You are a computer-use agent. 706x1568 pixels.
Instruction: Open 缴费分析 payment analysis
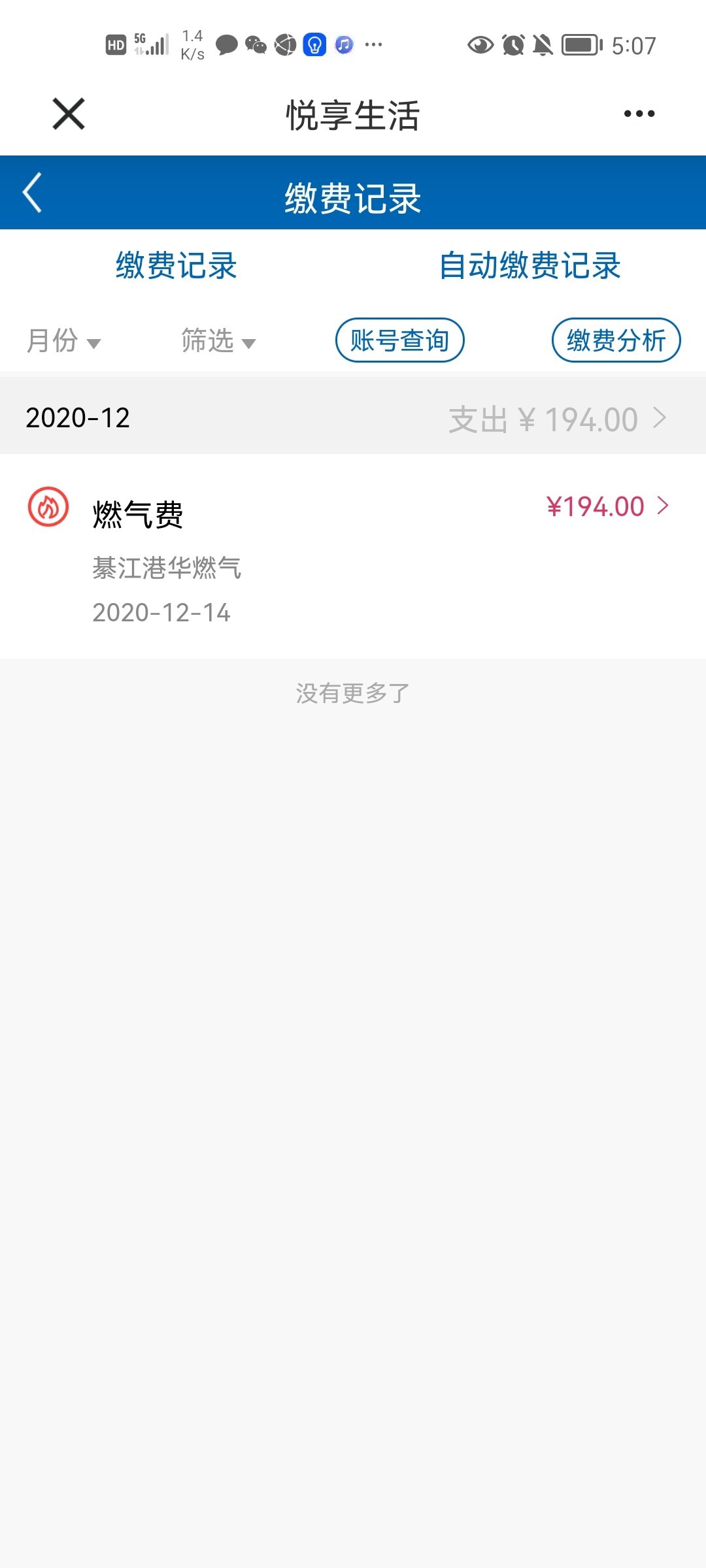(x=616, y=340)
